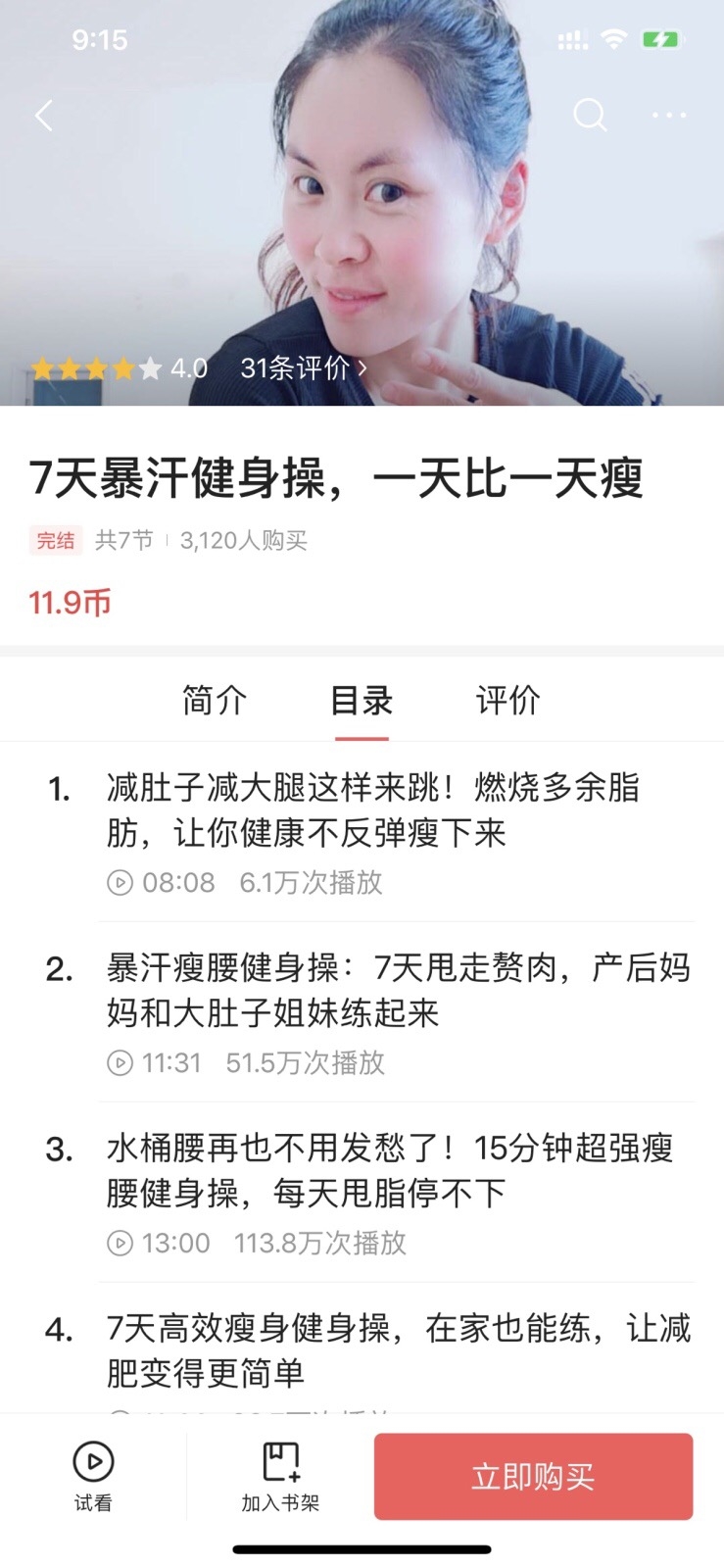Tap the play icon next to 08:08

[121, 882]
